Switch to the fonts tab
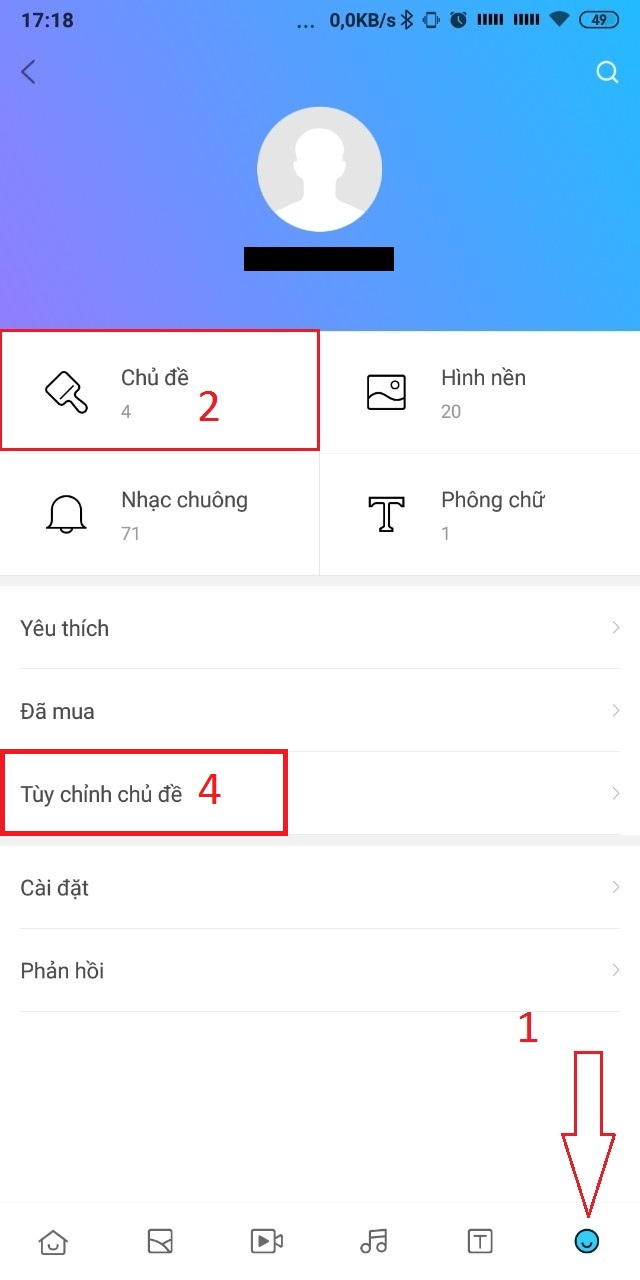640x1280 pixels. [480, 1242]
